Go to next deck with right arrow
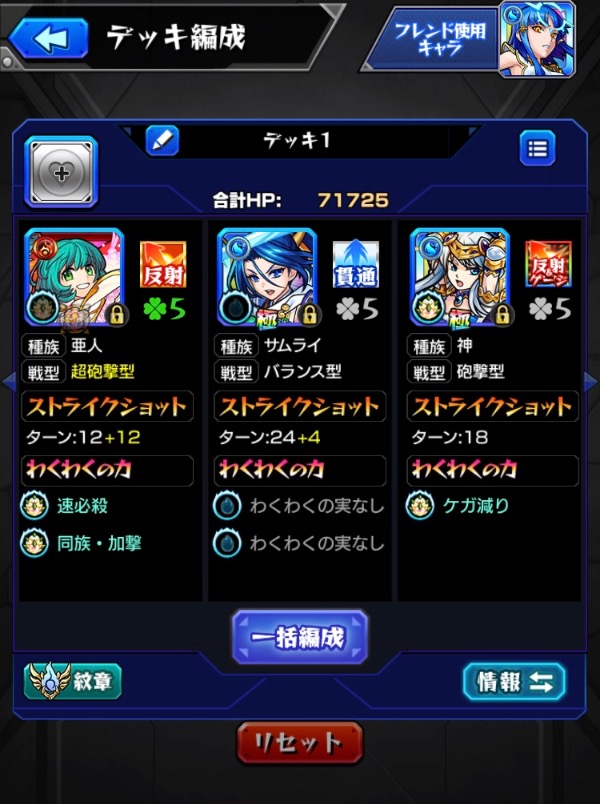Viewport: 600px width, 804px height. pos(590,380)
